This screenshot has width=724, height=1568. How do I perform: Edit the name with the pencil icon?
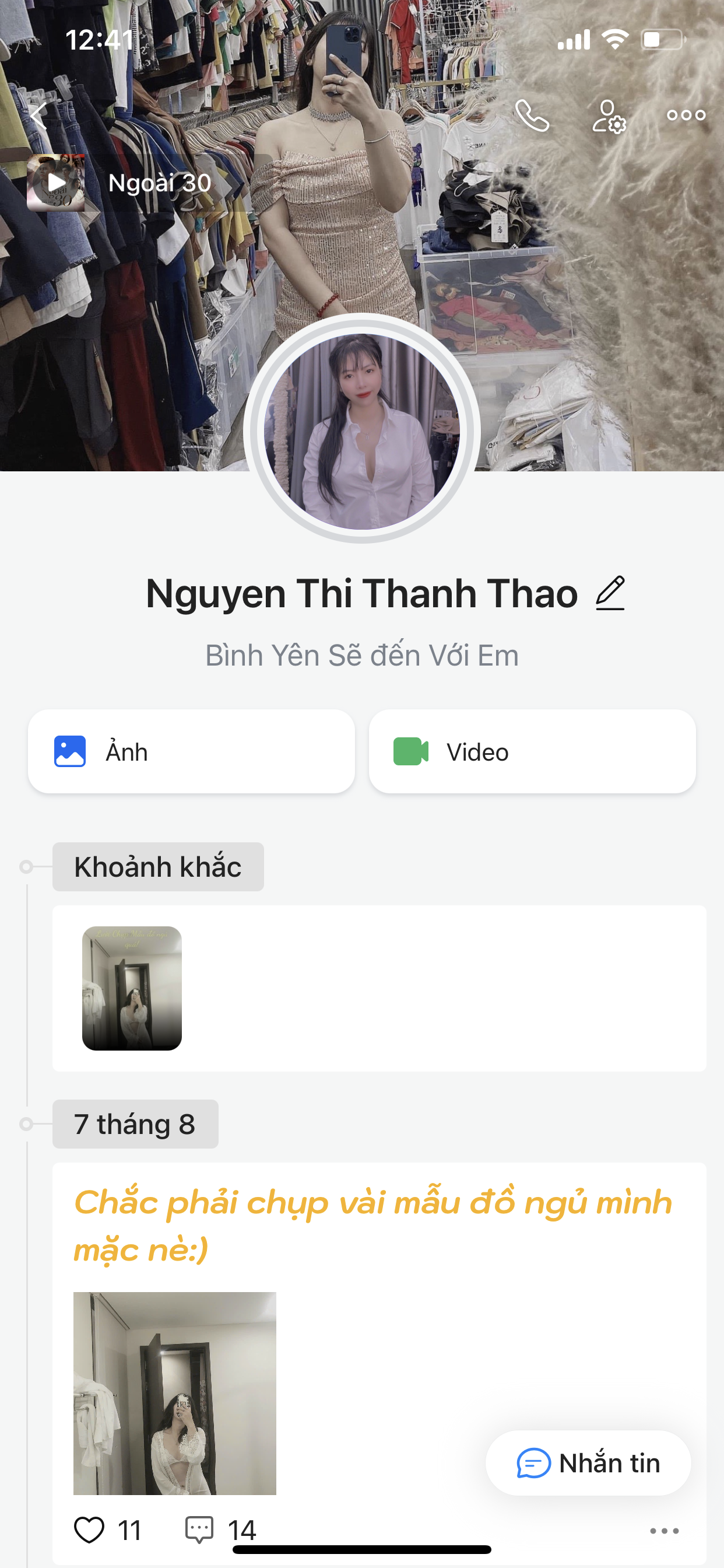tap(610, 593)
